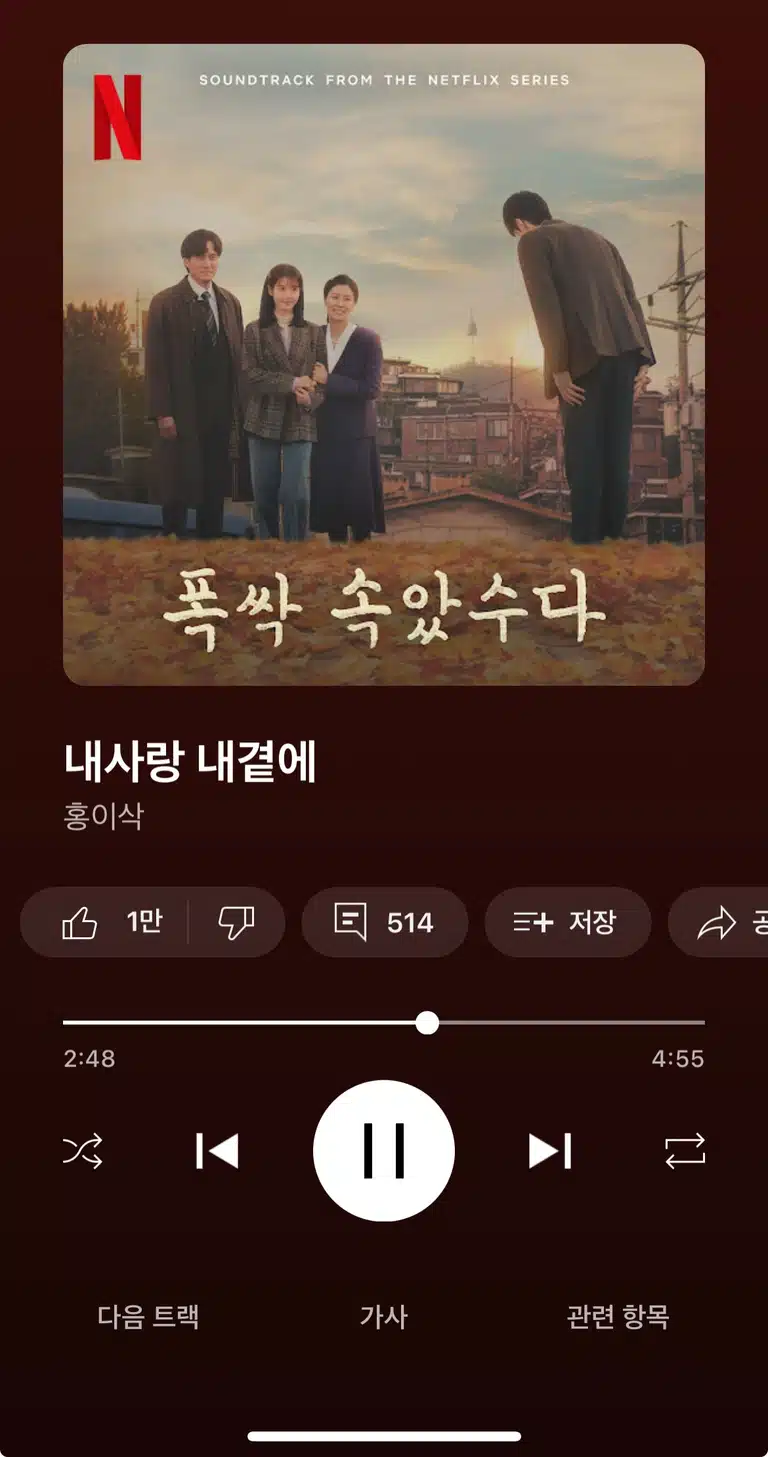Enable shuffle playback
Screen dimensions: 768x1457
(82, 1151)
